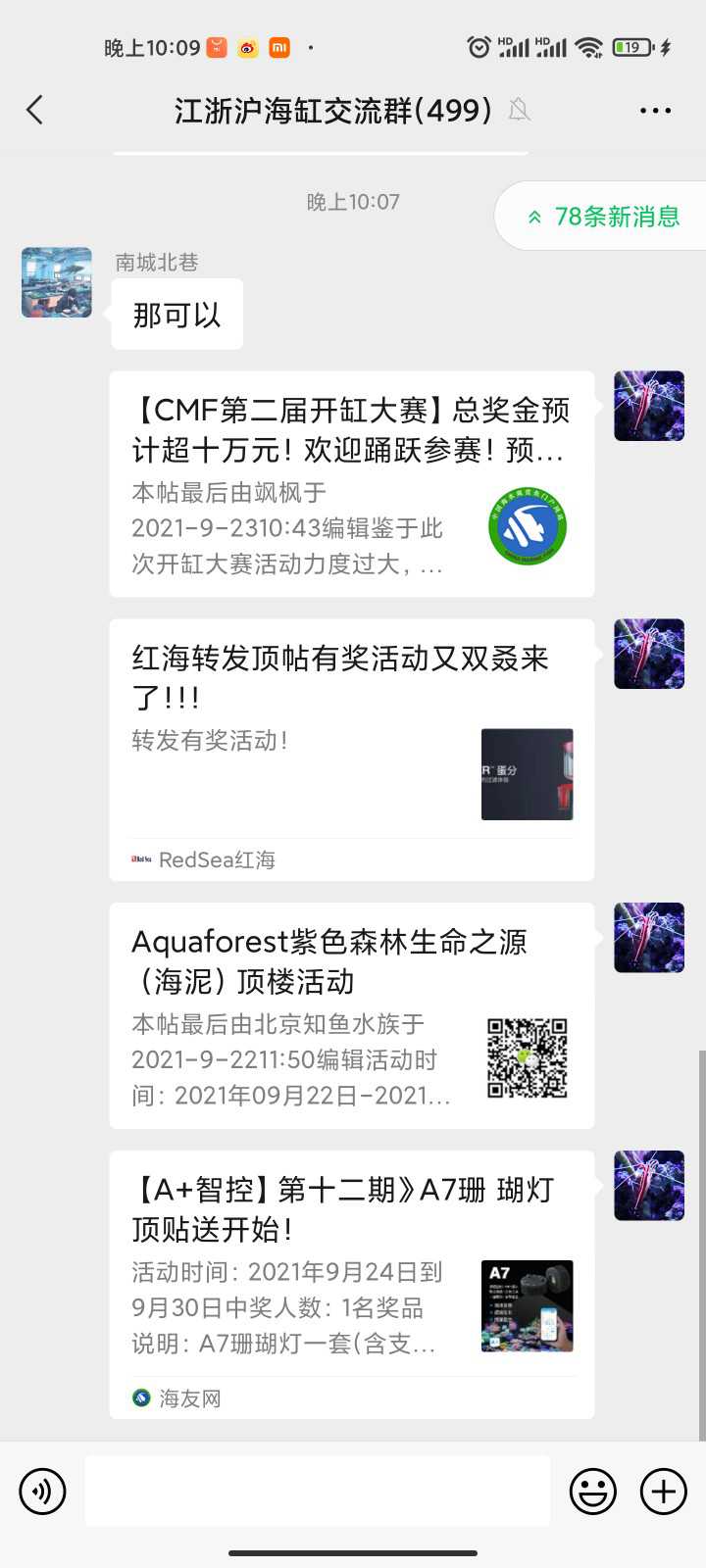
Task: Switch to voice message input
Action: click(42, 1492)
